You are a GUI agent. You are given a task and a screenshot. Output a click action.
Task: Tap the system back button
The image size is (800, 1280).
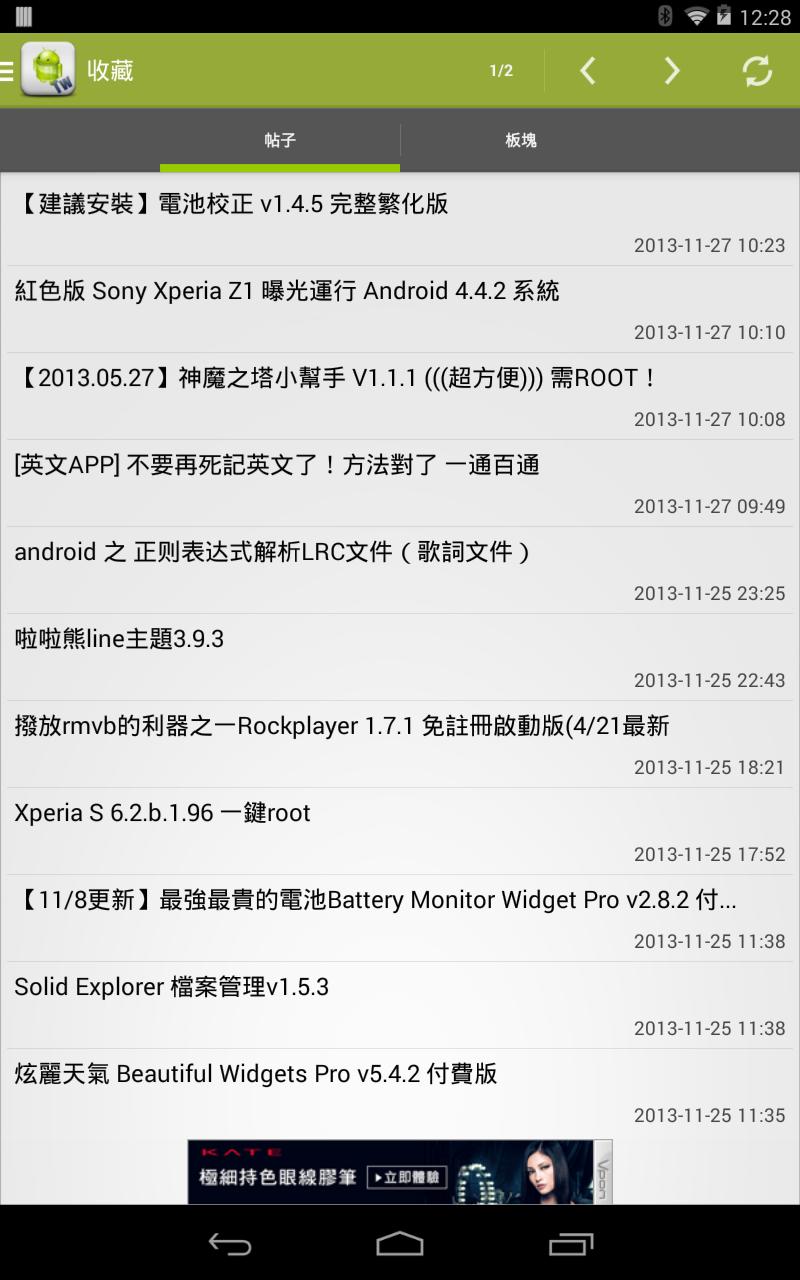pos(229,1244)
